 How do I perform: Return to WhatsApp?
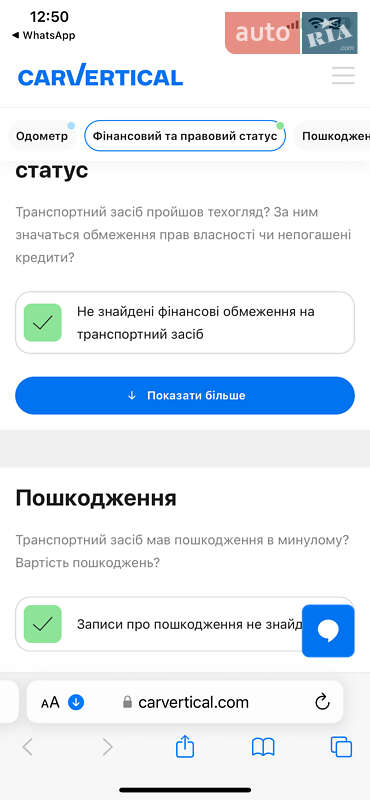click(43, 35)
